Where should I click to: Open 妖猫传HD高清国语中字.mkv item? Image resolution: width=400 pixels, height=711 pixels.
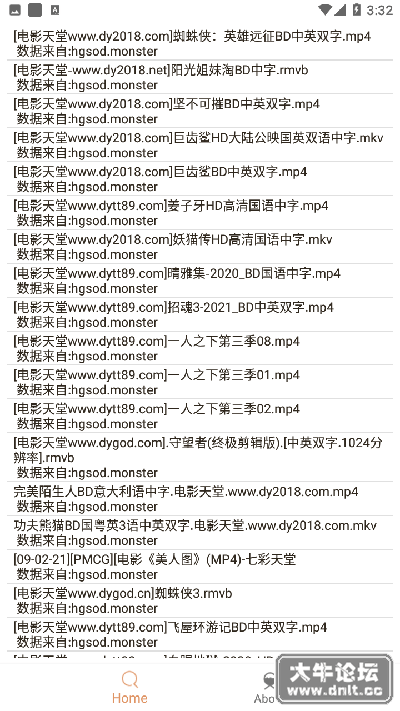tap(200, 247)
